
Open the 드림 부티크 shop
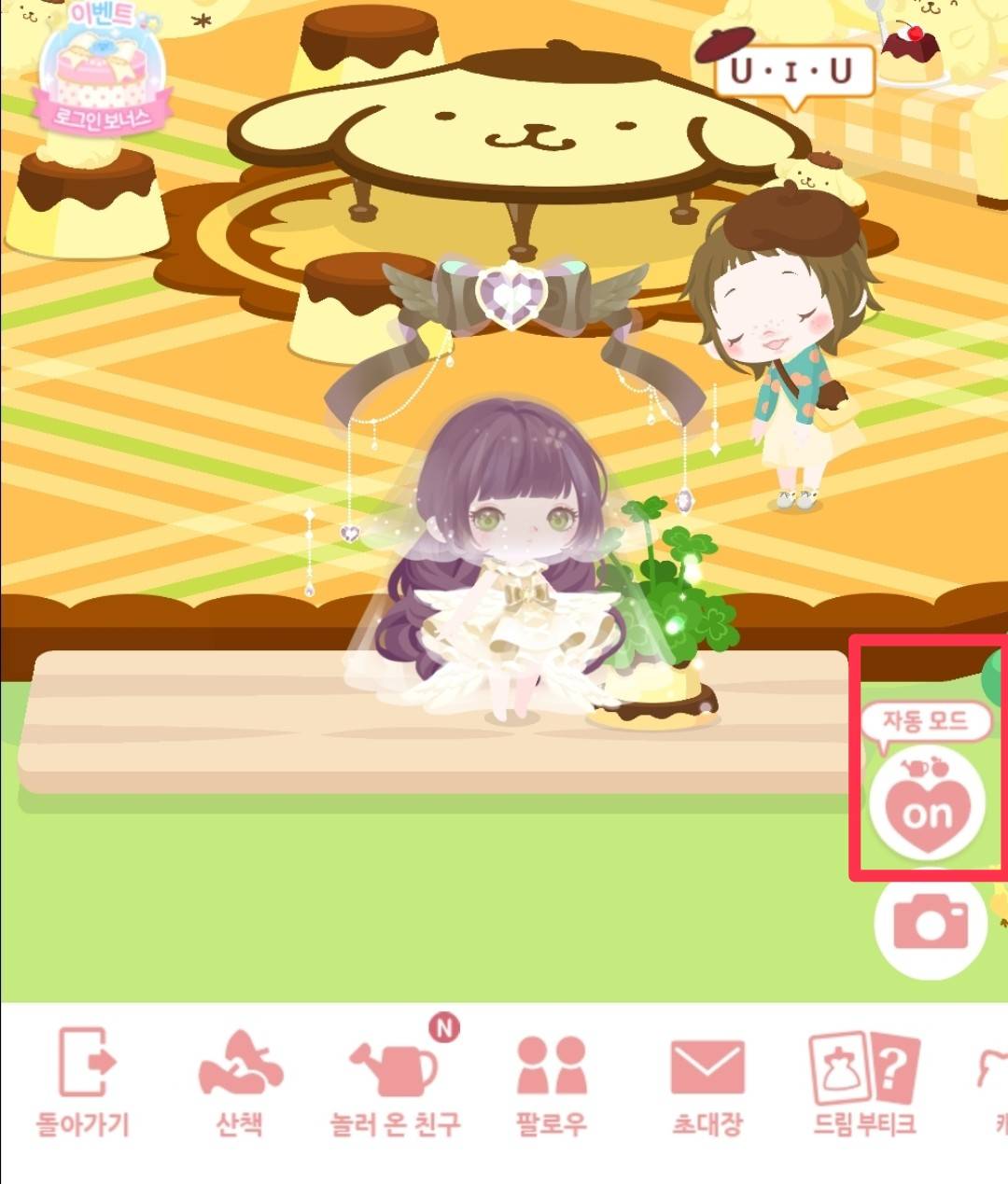864,1082
